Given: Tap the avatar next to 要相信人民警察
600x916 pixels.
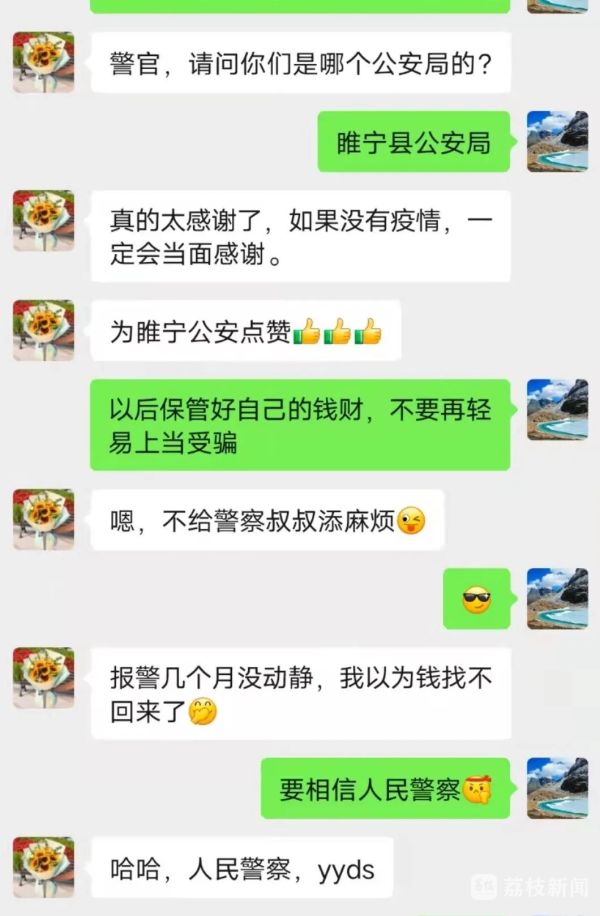Looking at the screenshot, I should tap(557, 788).
